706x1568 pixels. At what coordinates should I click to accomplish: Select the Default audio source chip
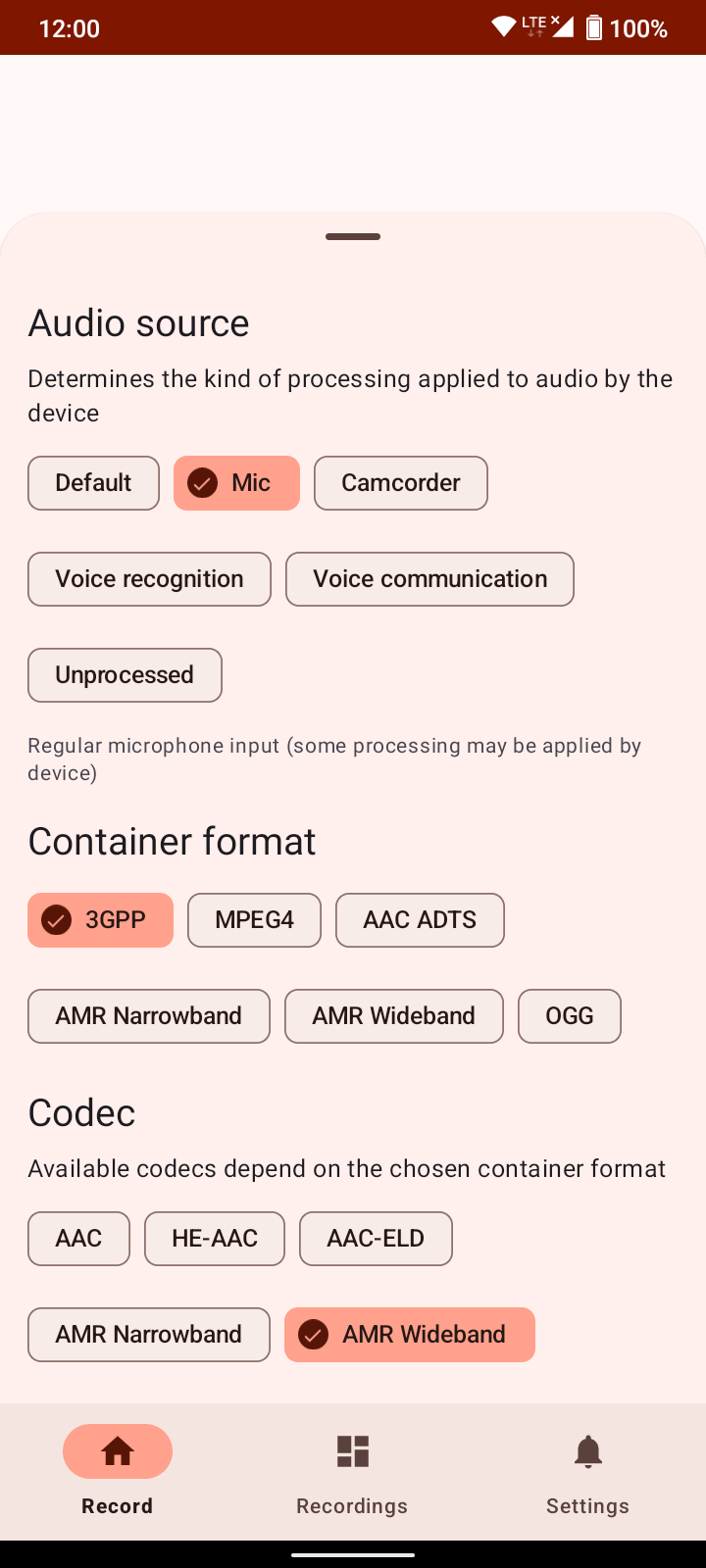point(93,483)
